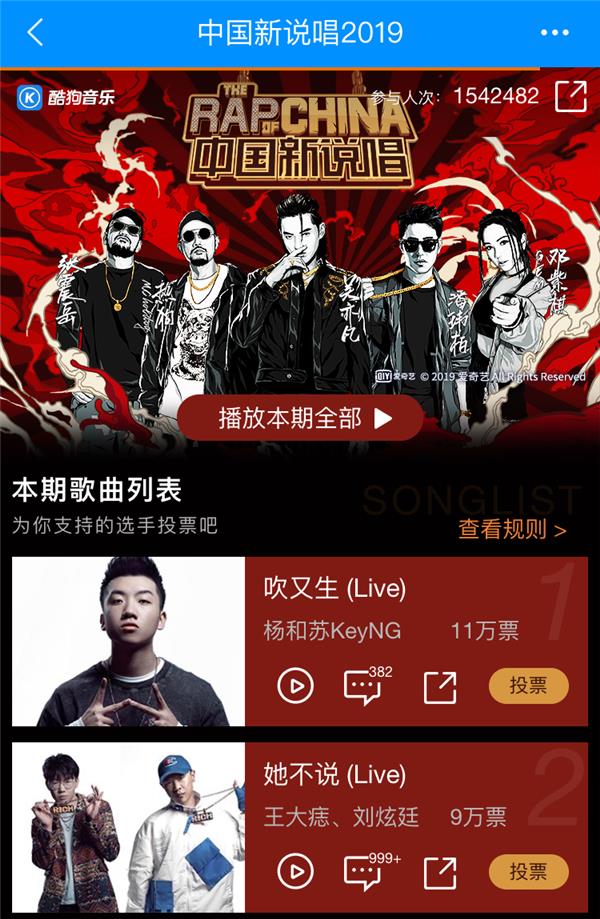This screenshot has height=919, width=600.
Task: Share the event via the banner share icon
Action: pos(571,96)
